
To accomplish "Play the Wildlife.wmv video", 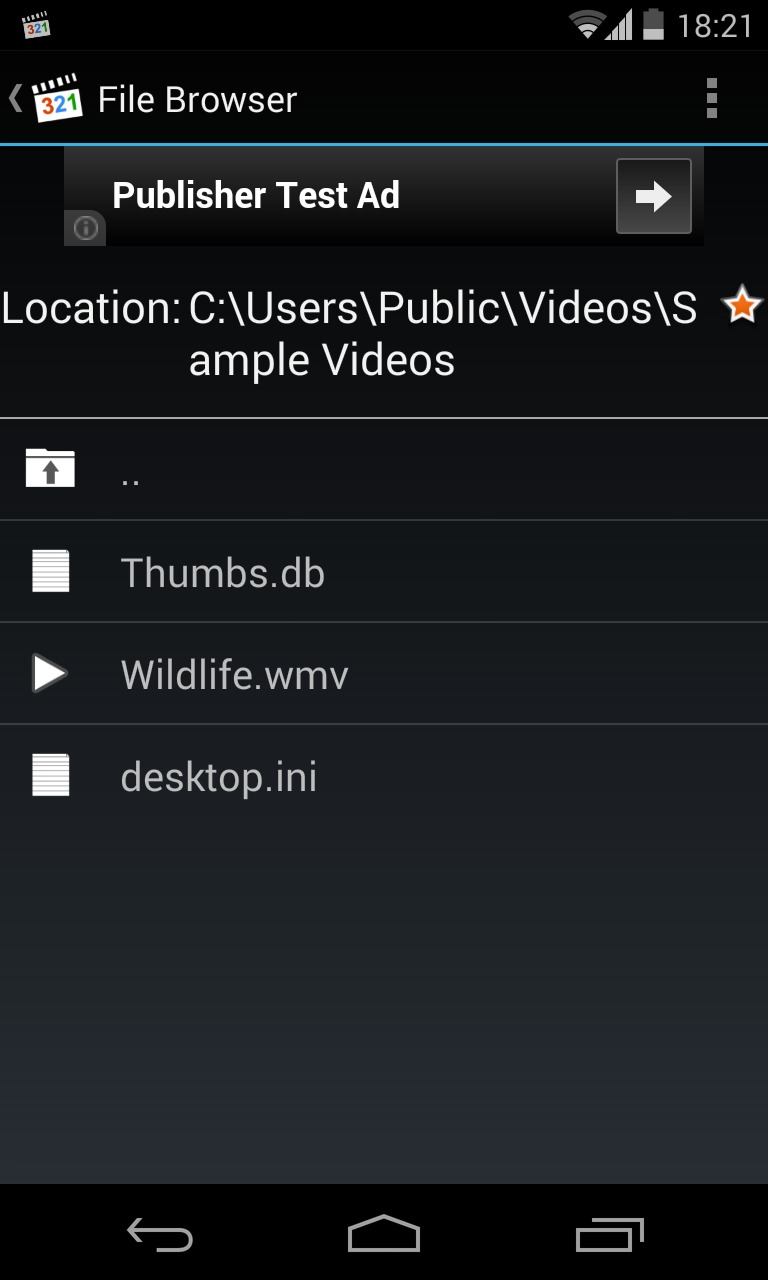I will click(x=384, y=674).
